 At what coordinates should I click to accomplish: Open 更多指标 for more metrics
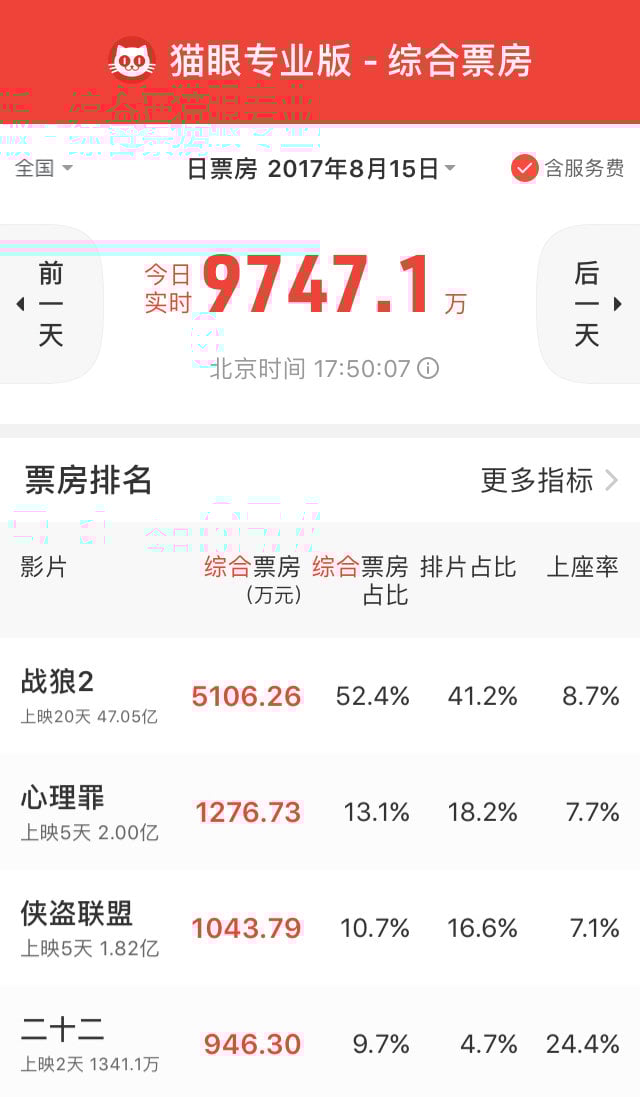pyautogui.click(x=549, y=481)
